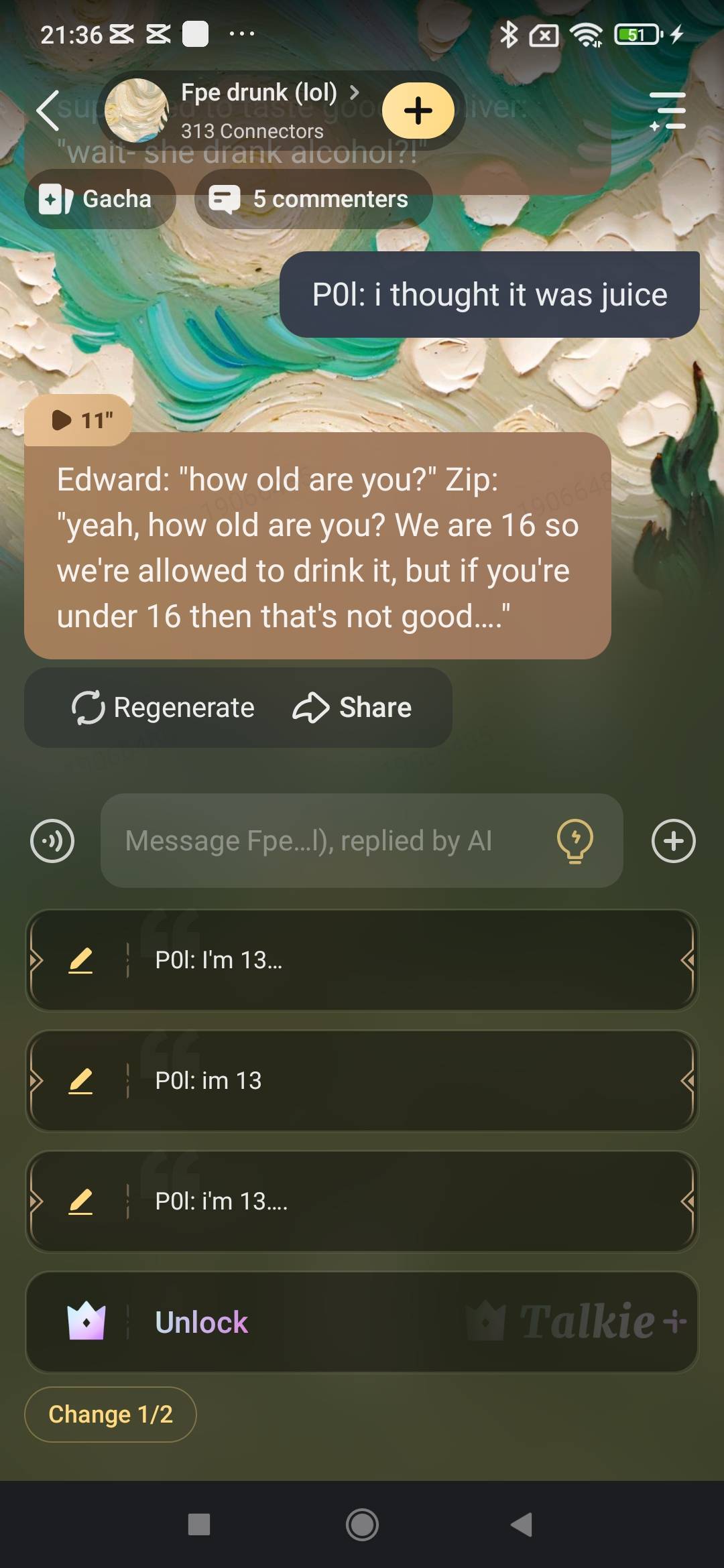This screenshot has height=1568, width=724.
Task: Go back using the top-left arrow
Action: coord(48,110)
